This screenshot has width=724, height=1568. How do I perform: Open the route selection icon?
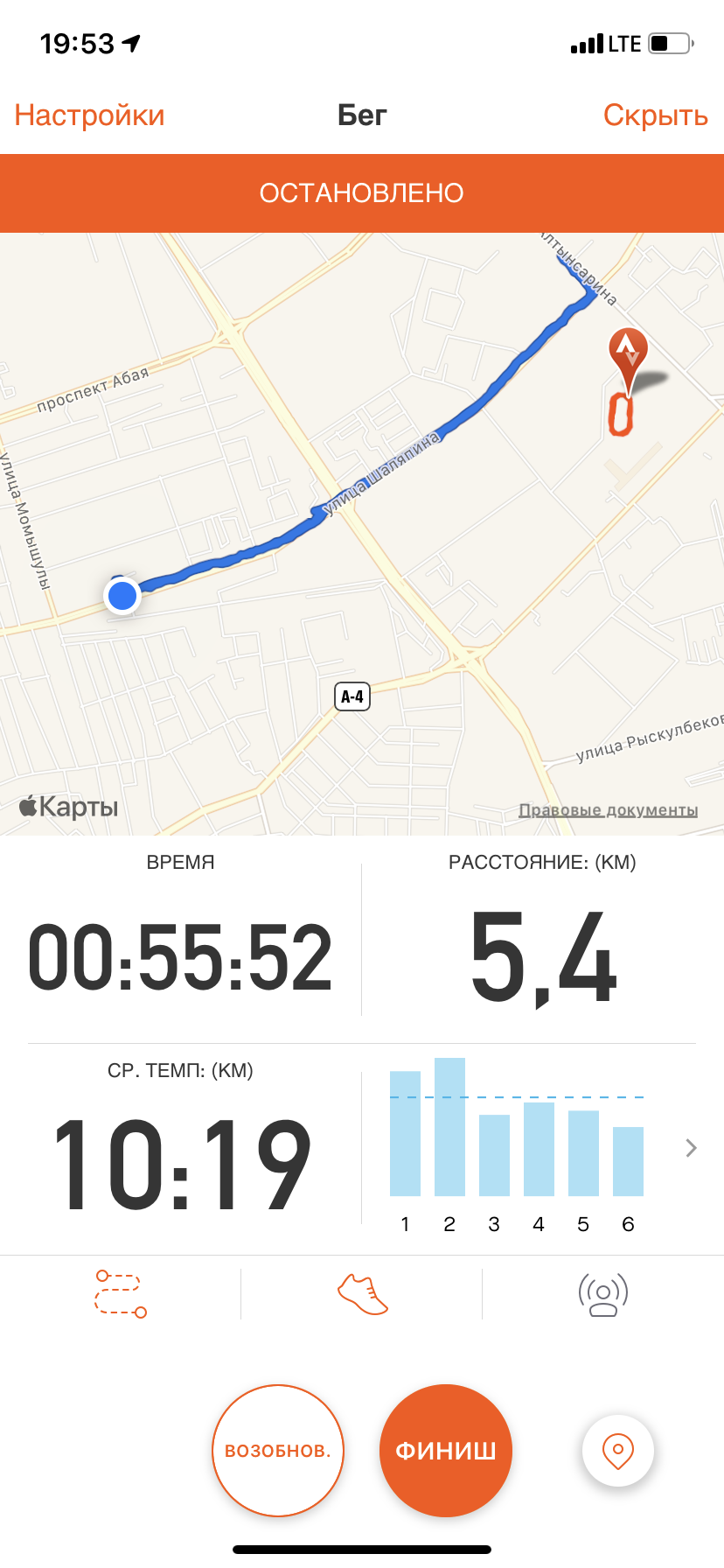pos(121,1294)
